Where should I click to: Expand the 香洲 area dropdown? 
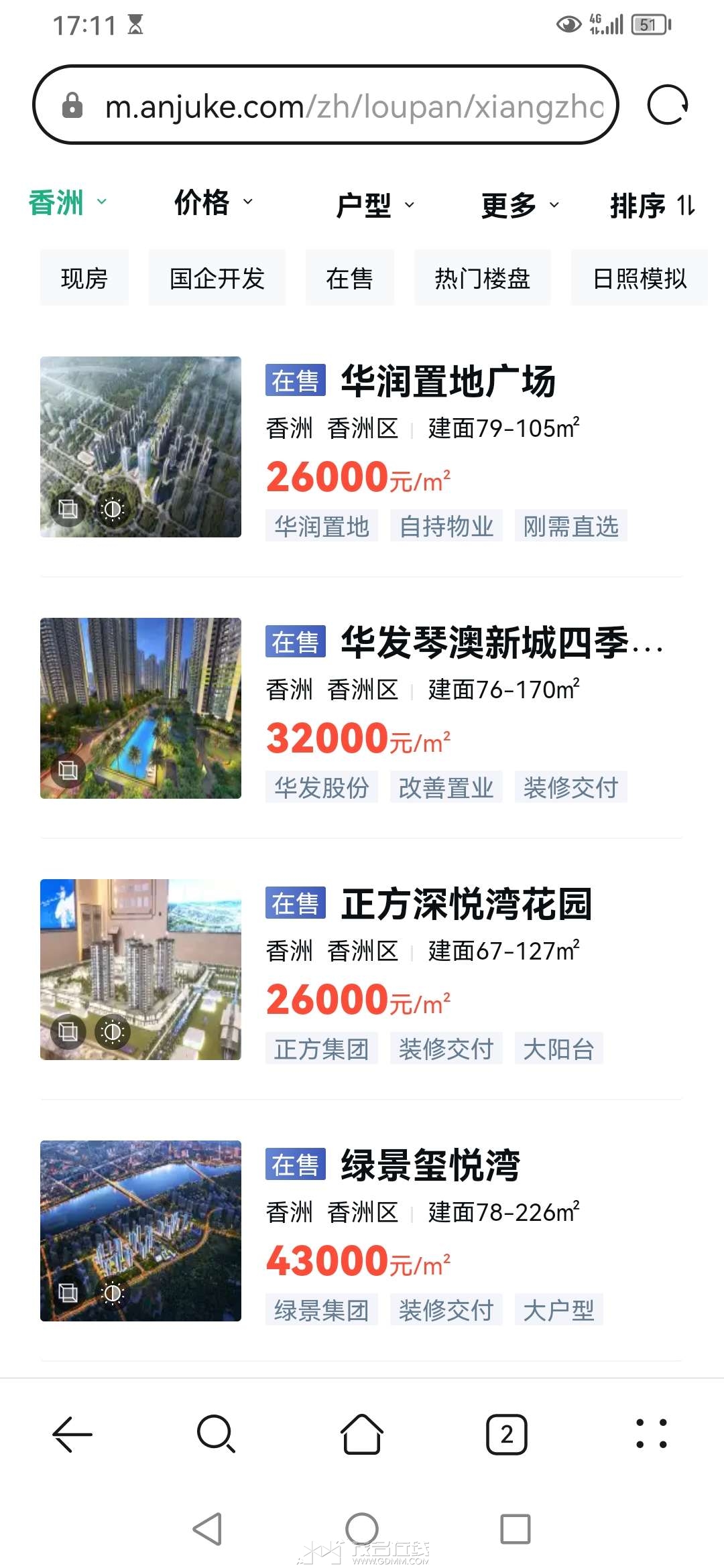[x=67, y=202]
